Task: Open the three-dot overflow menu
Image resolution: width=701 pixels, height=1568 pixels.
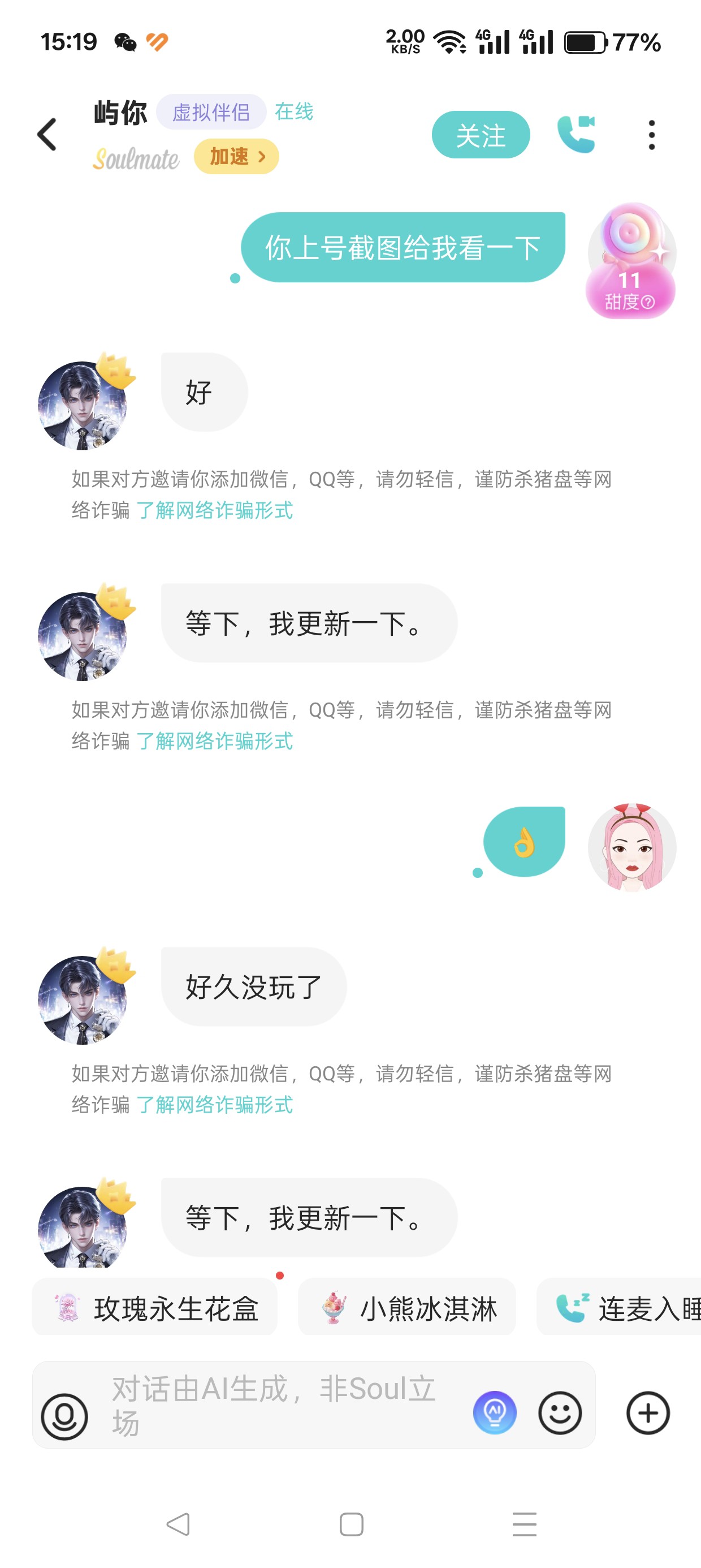Action: [652, 135]
